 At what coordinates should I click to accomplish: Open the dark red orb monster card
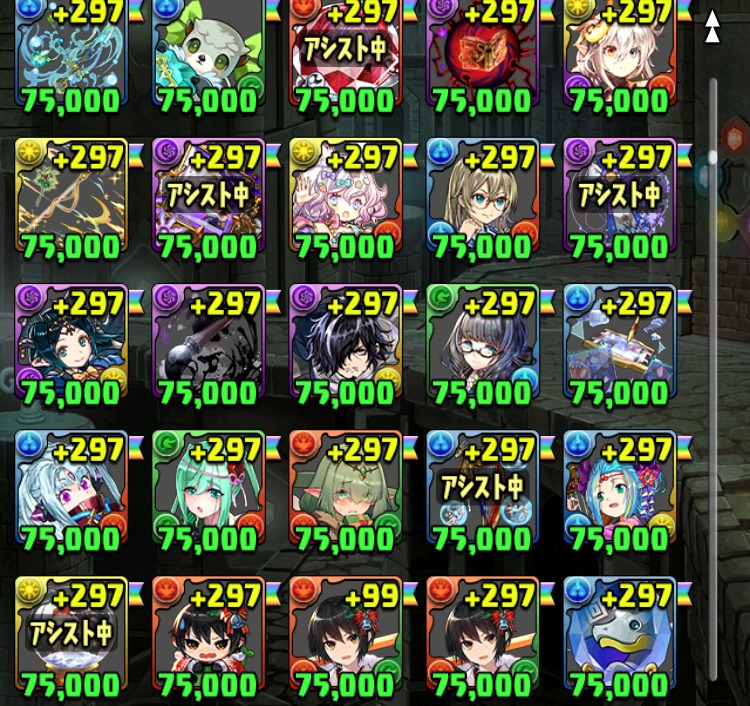482,56
